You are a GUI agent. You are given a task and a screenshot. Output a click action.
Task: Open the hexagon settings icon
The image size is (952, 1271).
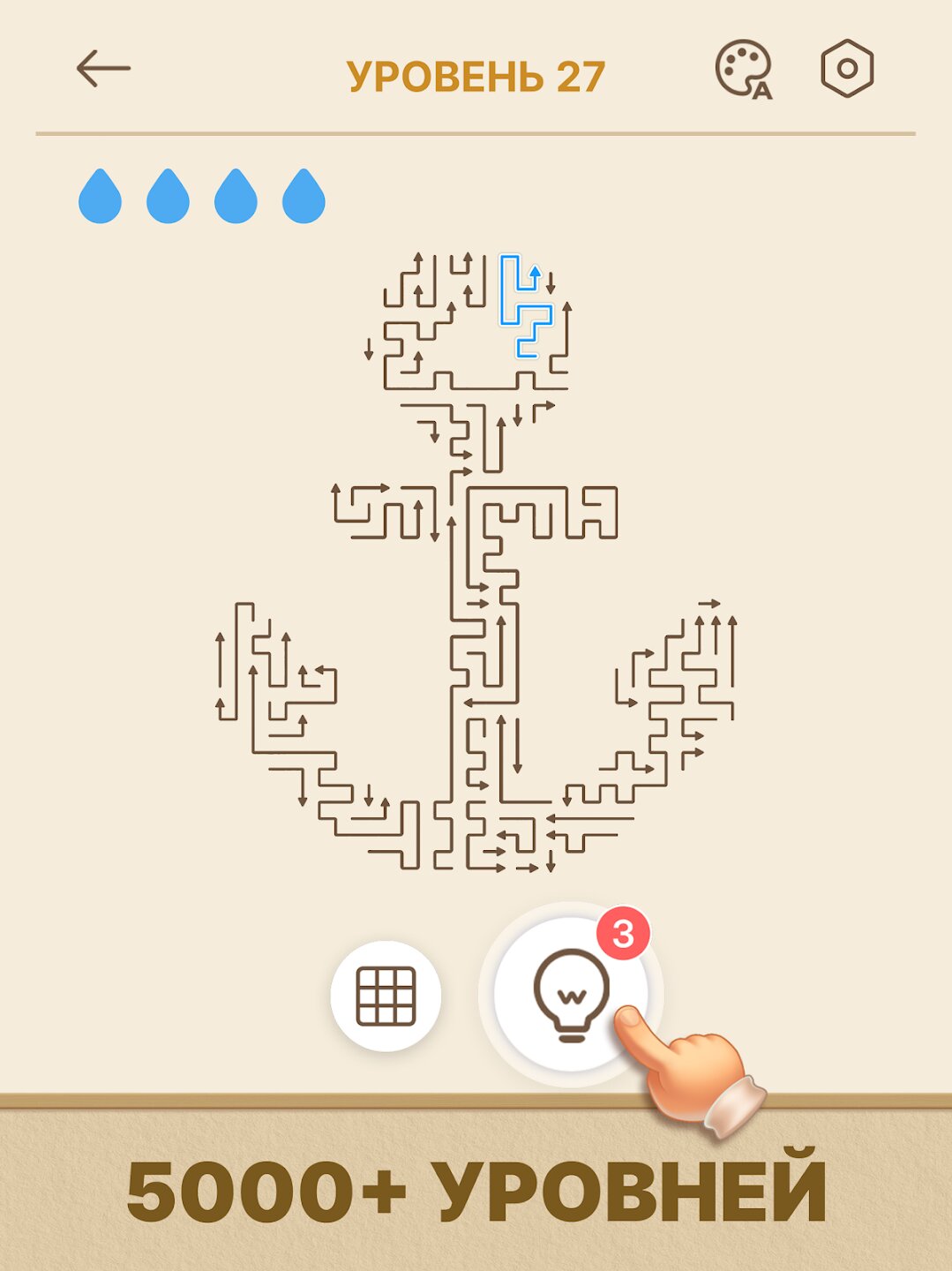point(846,69)
